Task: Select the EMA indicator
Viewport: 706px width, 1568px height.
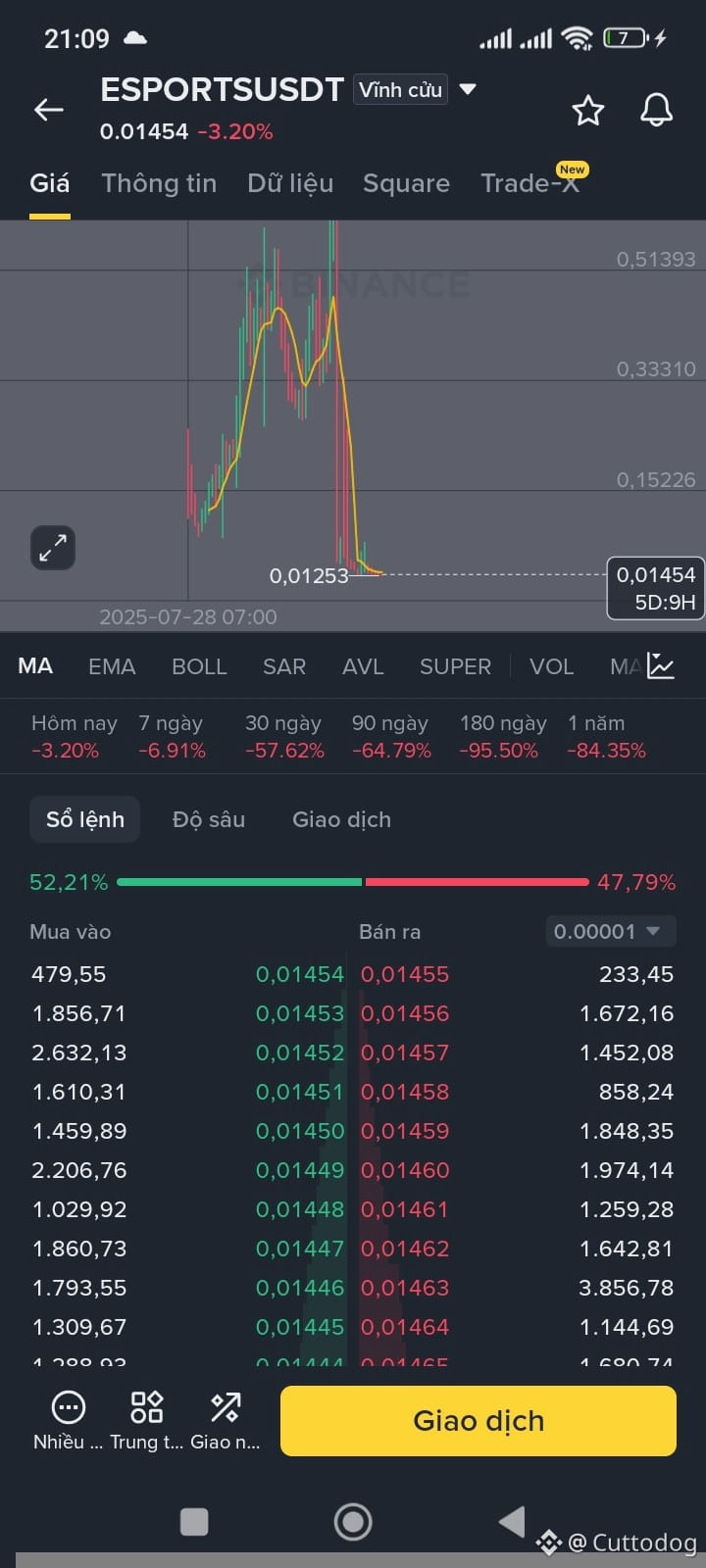Action: point(112,666)
